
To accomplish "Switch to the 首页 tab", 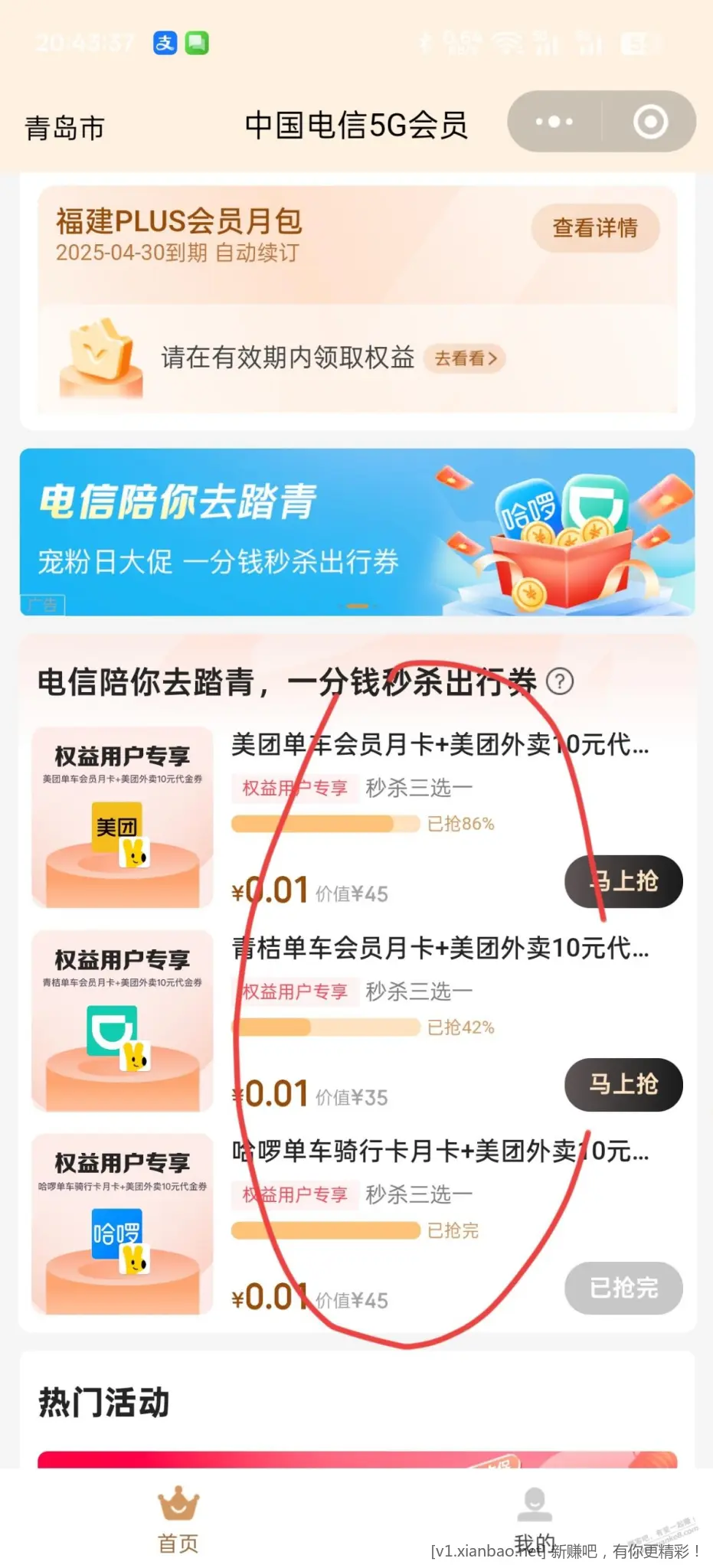I will (178, 1521).
